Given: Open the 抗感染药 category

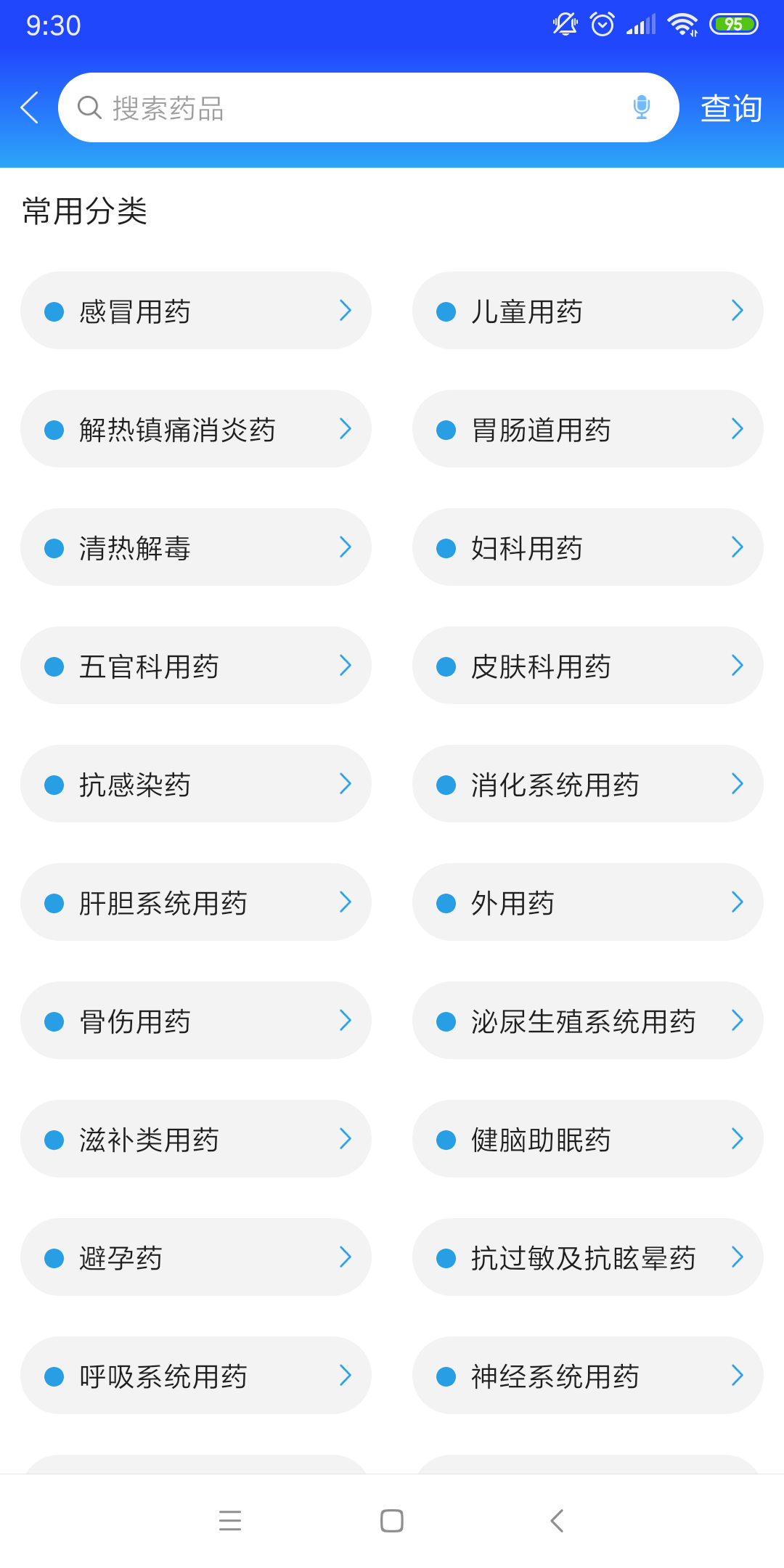Looking at the screenshot, I should click(x=196, y=783).
